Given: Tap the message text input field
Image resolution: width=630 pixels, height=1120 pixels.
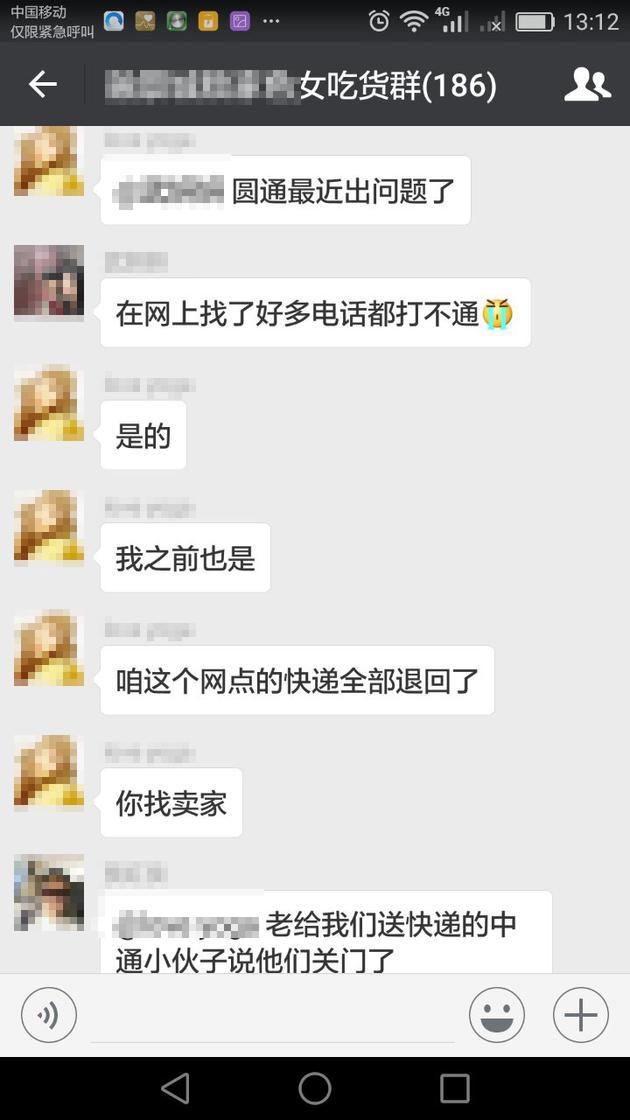Looking at the screenshot, I should [x=272, y=1016].
